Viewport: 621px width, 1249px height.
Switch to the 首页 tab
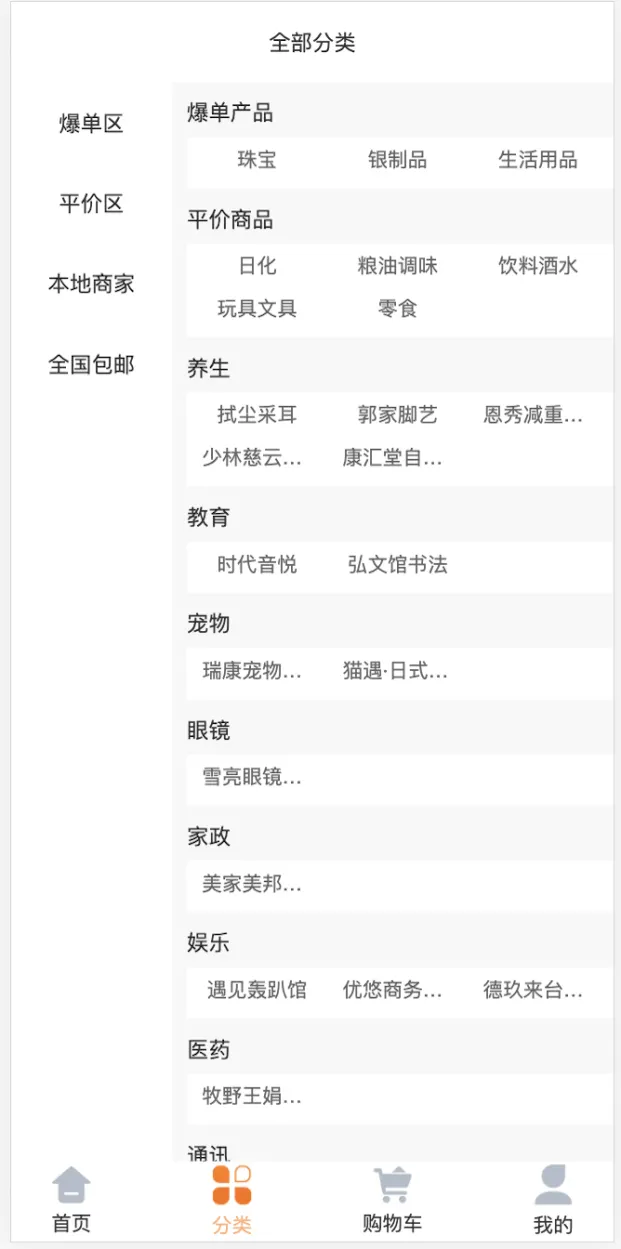coord(71,1199)
